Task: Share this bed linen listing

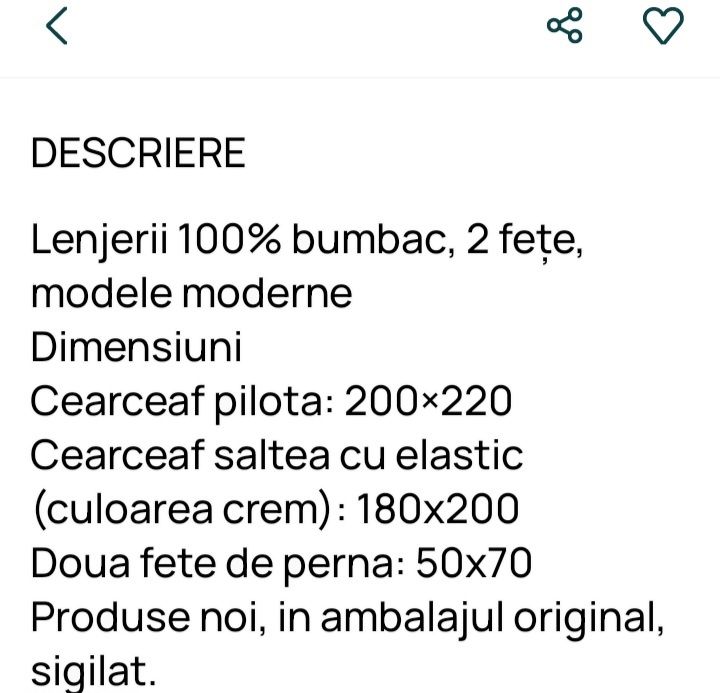Action: [x=565, y=26]
